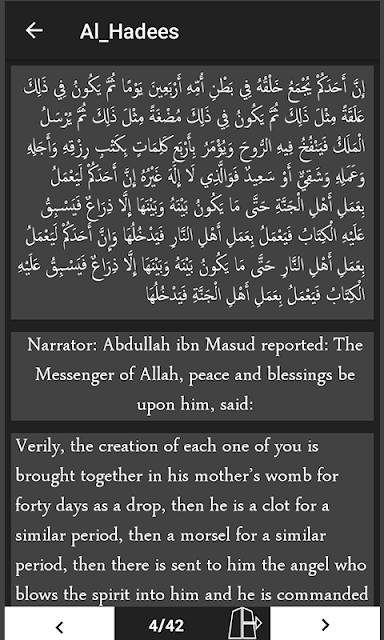The height and width of the screenshot is (640, 384).
Task: Tap the share icon beside page counter
Action: 244,624
